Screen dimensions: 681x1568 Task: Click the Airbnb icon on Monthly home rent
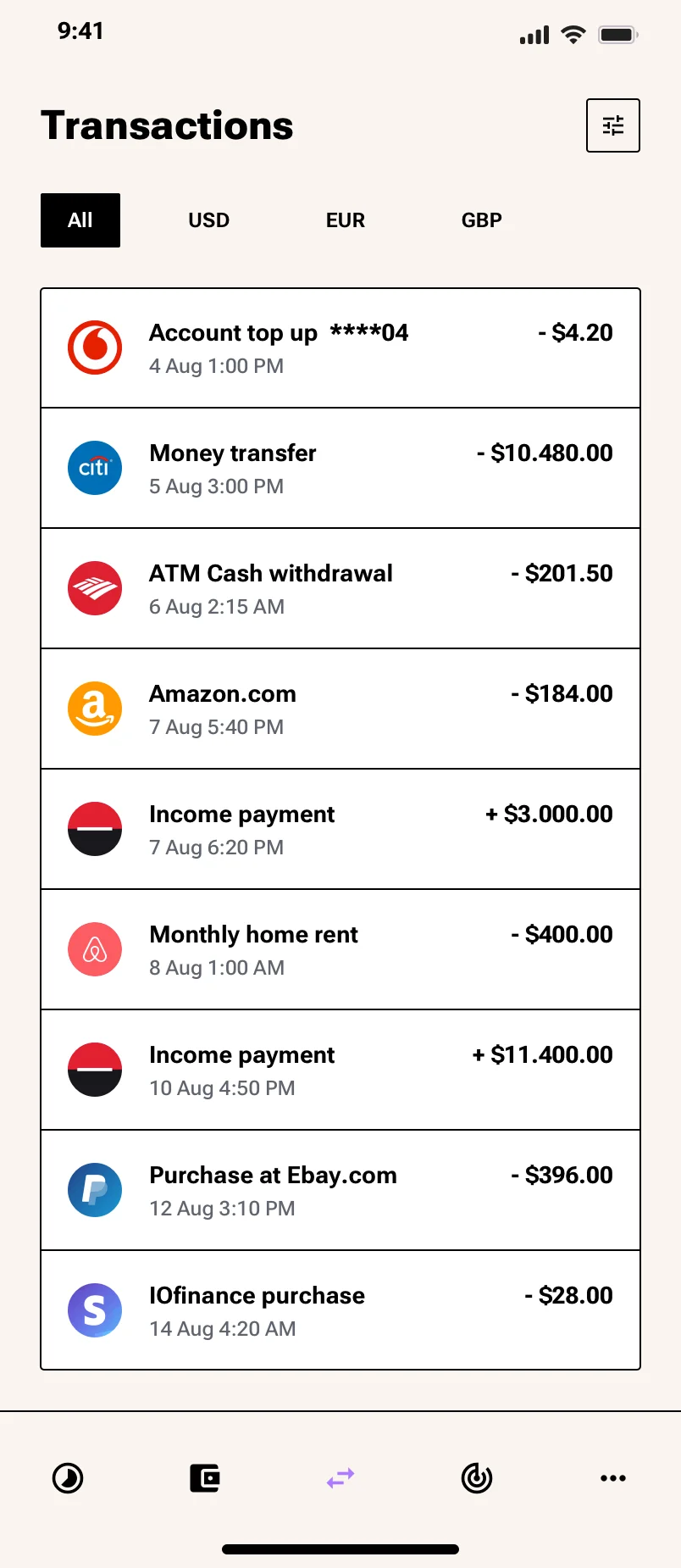[x=94, y=949]
